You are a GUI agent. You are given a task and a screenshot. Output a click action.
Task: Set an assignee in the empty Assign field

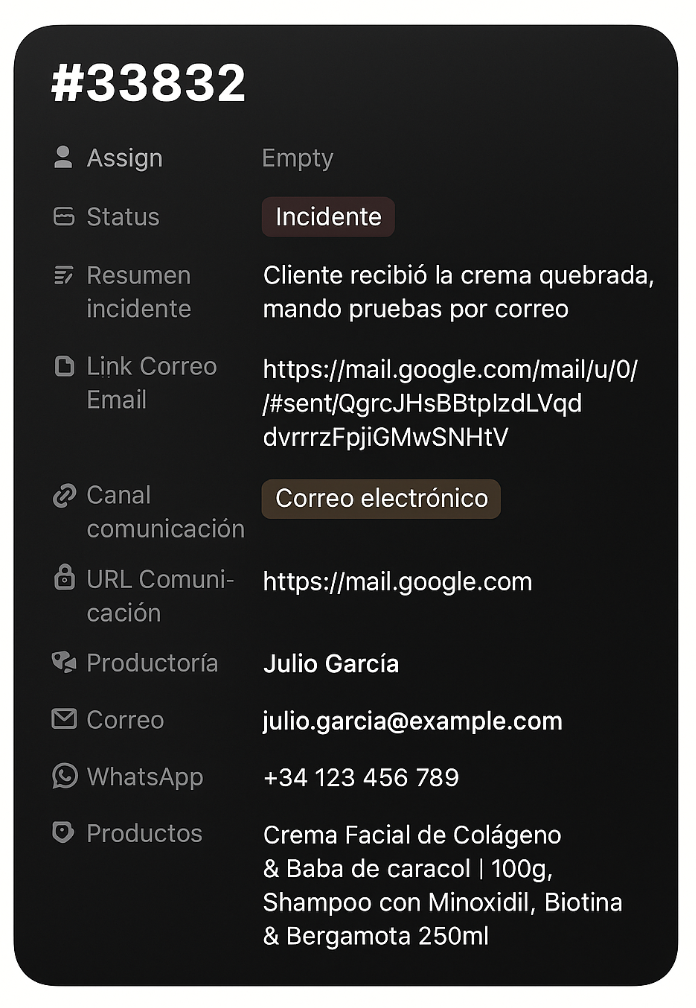[297, 158]
